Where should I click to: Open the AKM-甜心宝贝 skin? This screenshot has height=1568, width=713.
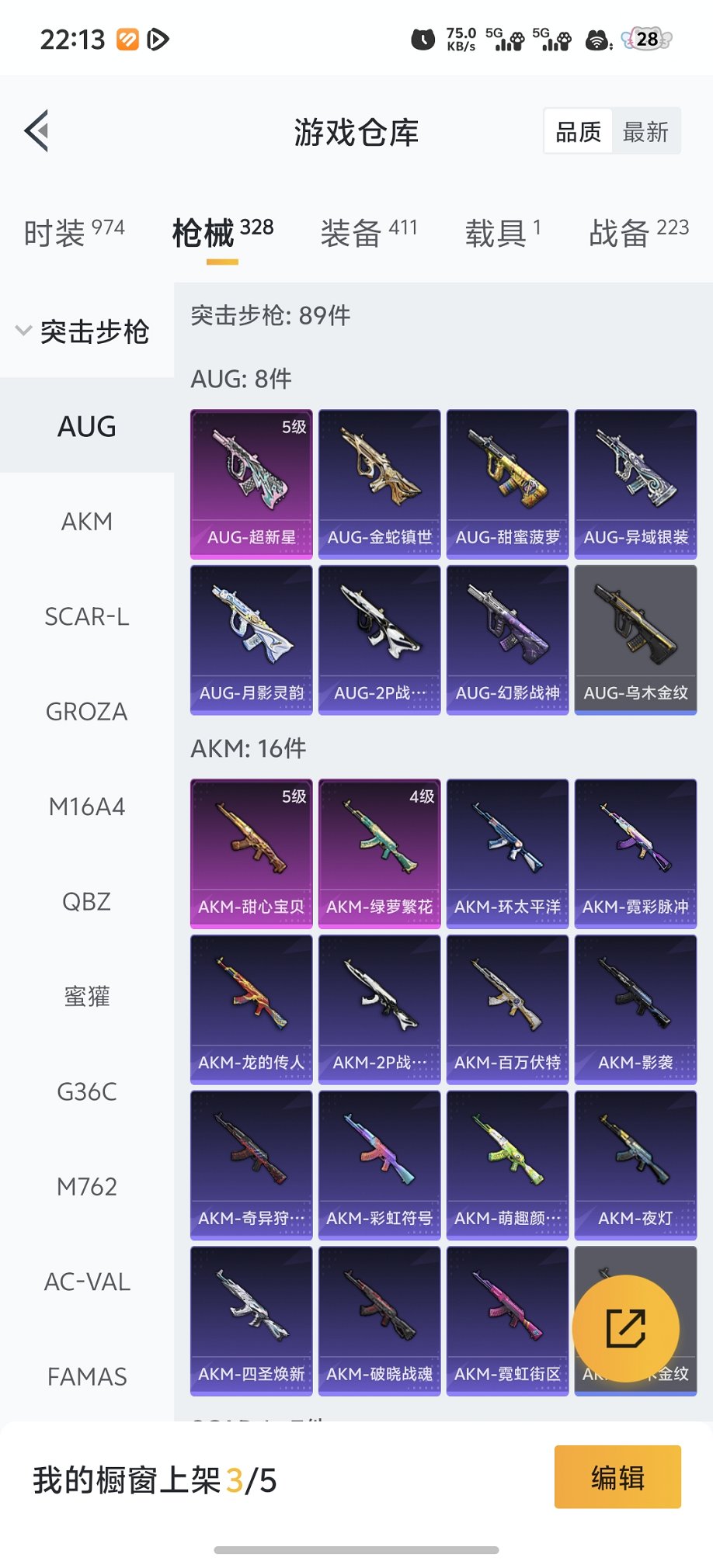click(x=251, y=853)
